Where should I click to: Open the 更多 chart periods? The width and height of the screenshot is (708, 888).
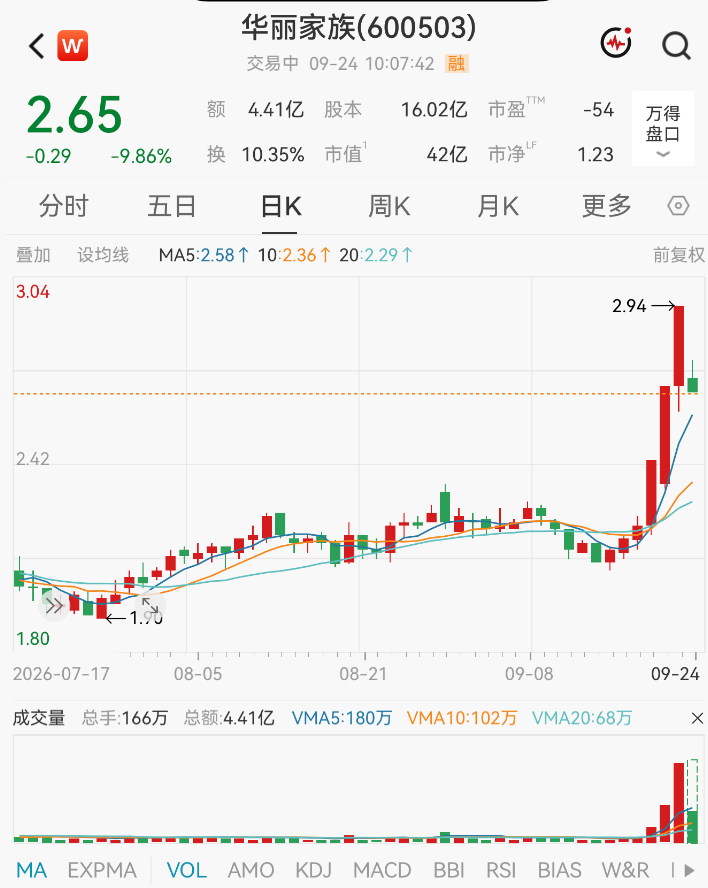click(607, 206)
